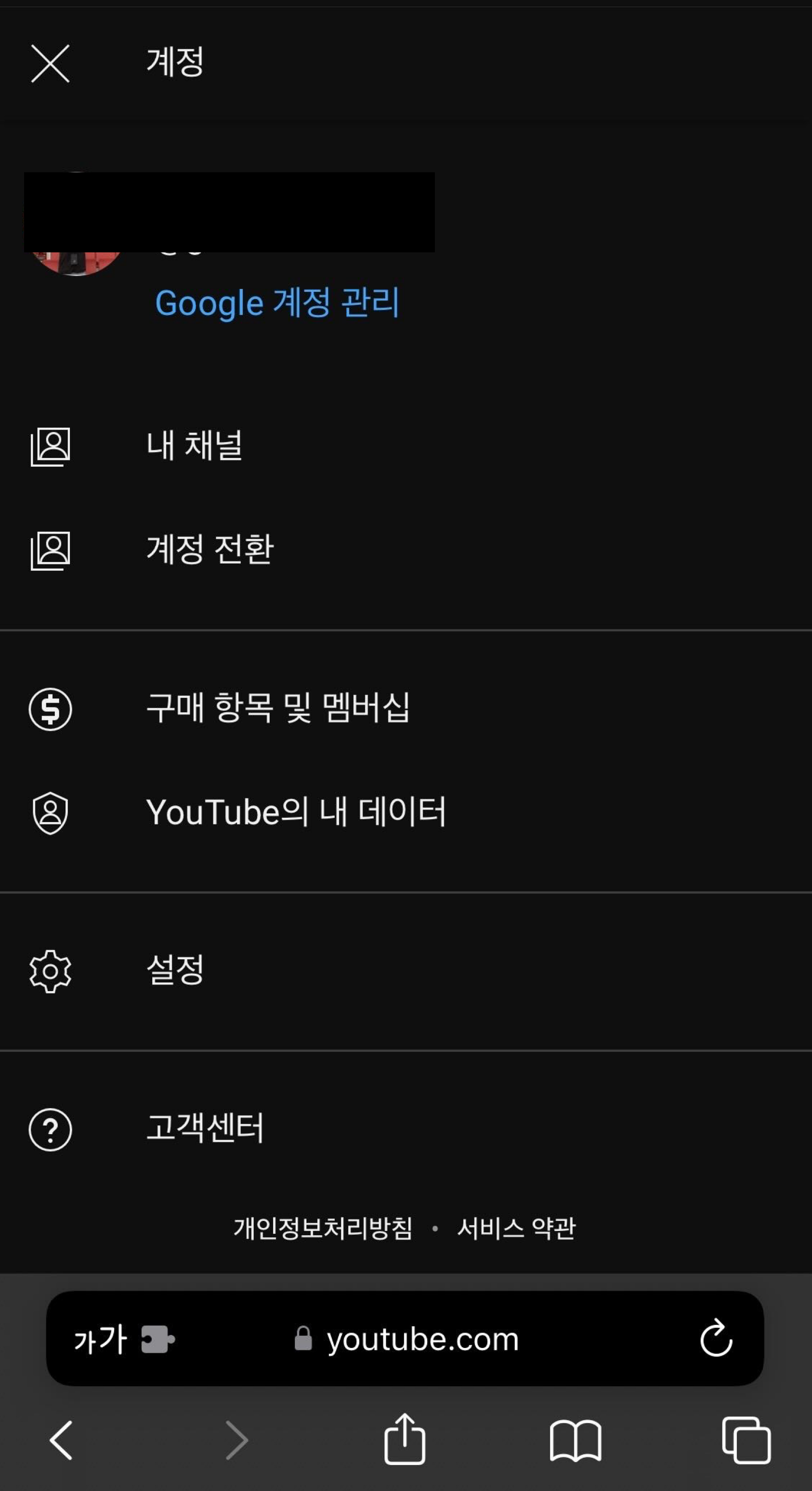
Task: Open My Channel (내 채널)
Action: (x=195, y=445)
